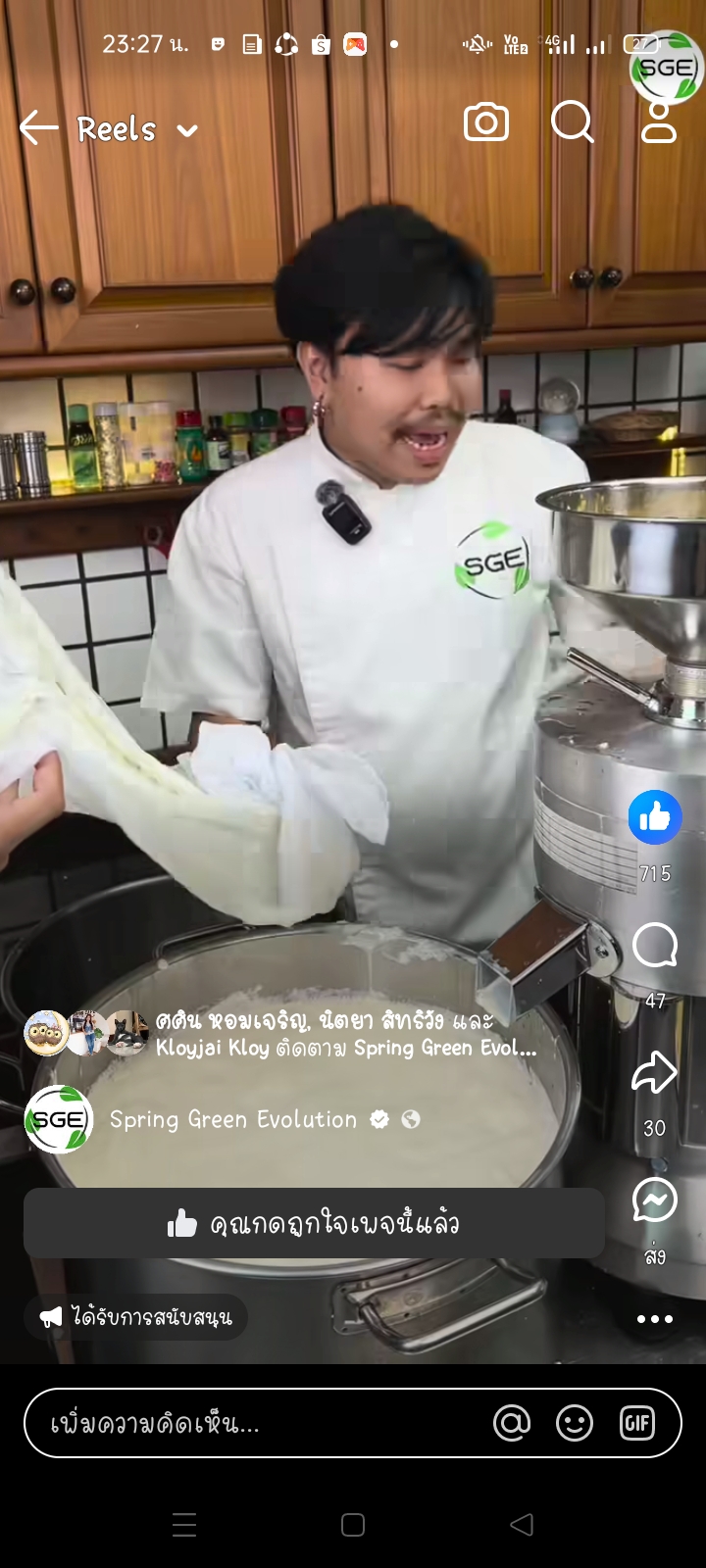The height and width of the screenshot is (1568, 706).
Task: Open the GIF picker
Action: coord(637,1423)
